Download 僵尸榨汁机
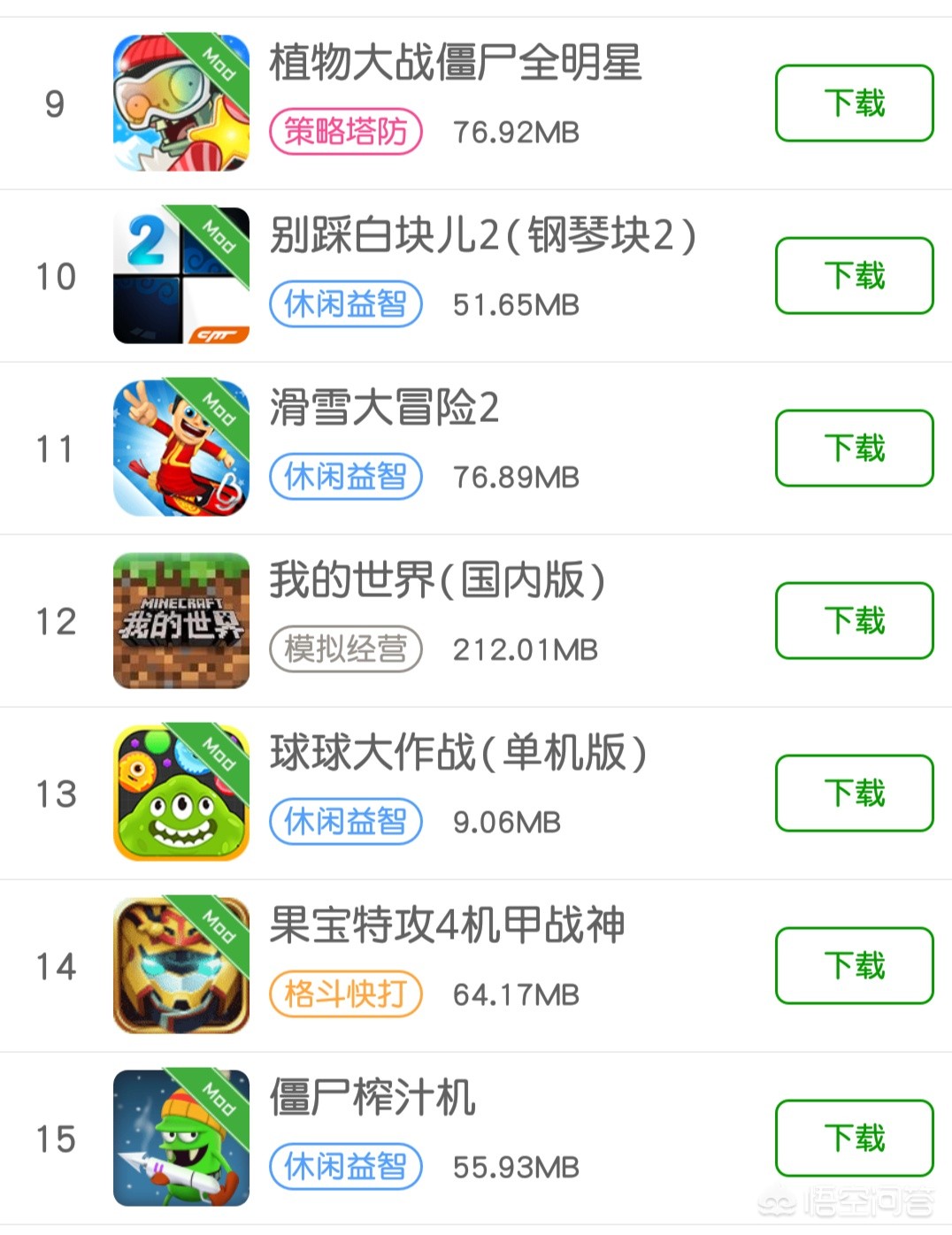Screen dimensions: 952x1235 point(854,1138)
